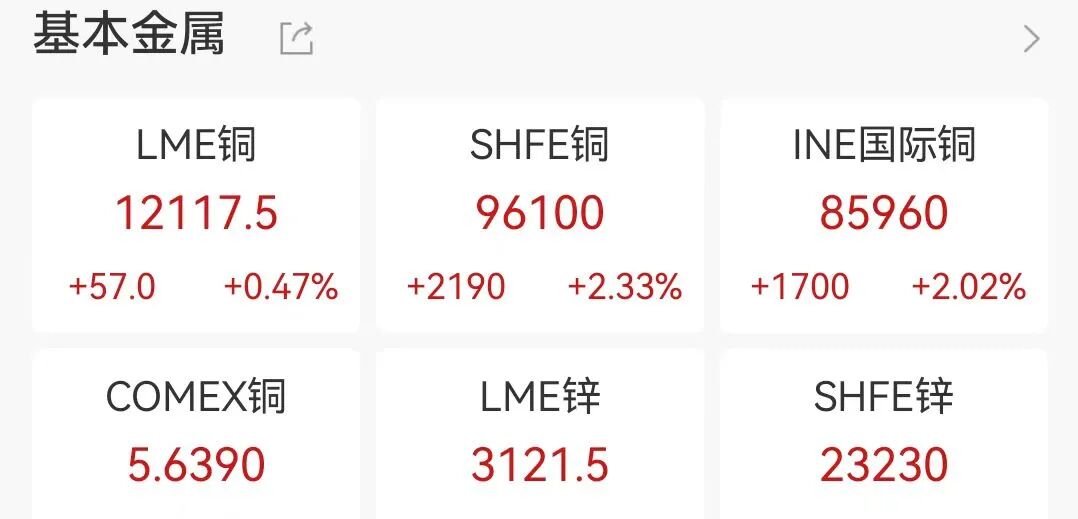Open the SHFE铜 quote card
1078x519 pixels.
coord(540,215)
